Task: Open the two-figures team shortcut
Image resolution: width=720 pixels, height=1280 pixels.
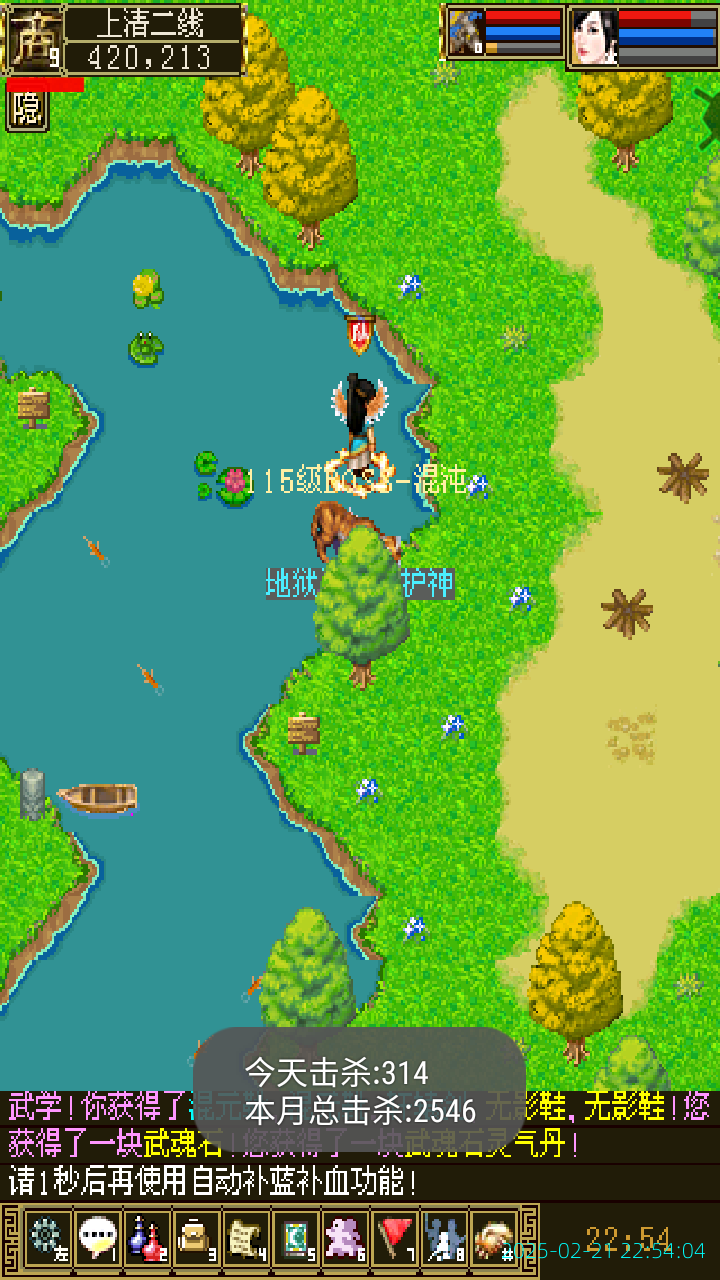Action: tap(445, 1238)
